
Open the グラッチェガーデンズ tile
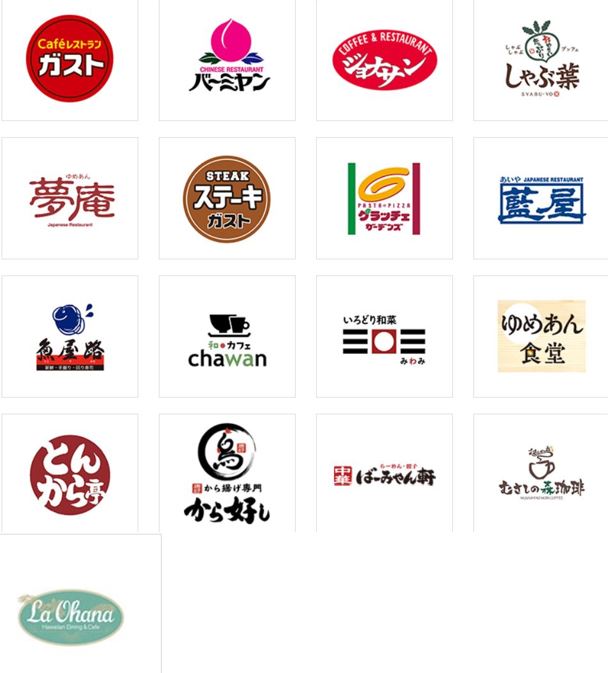[x=384, y=198]
